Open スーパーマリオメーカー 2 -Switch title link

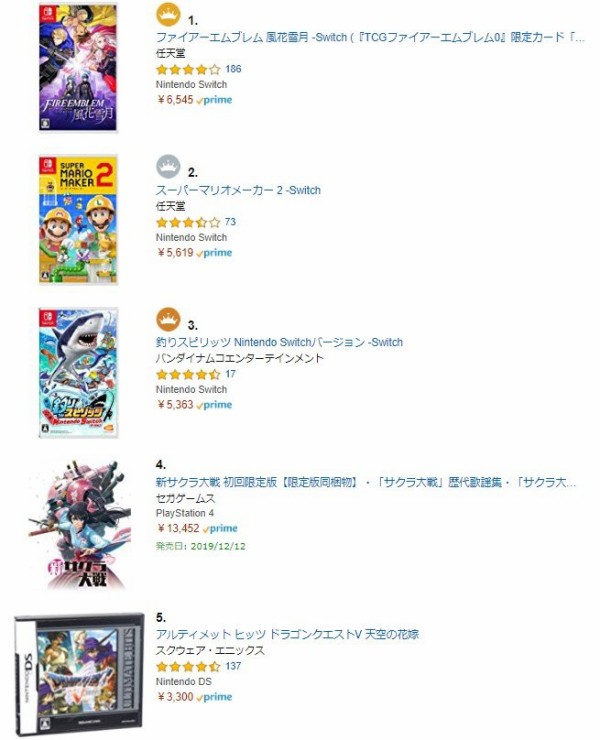(x=238, y=190)
